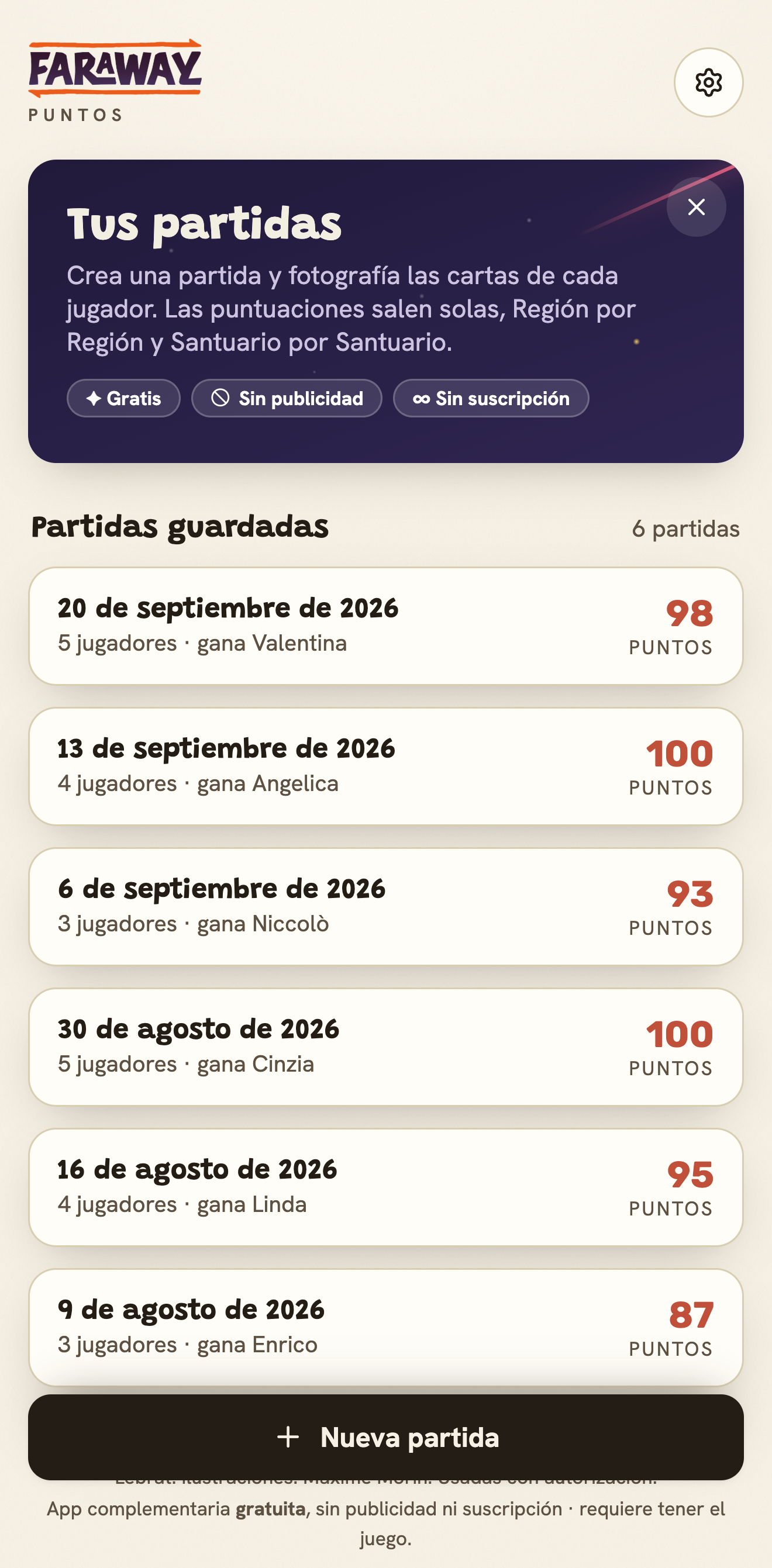Open the game won by Enrico
Viewport: 772px width, 1568px height.
(x=386, y=1328)
